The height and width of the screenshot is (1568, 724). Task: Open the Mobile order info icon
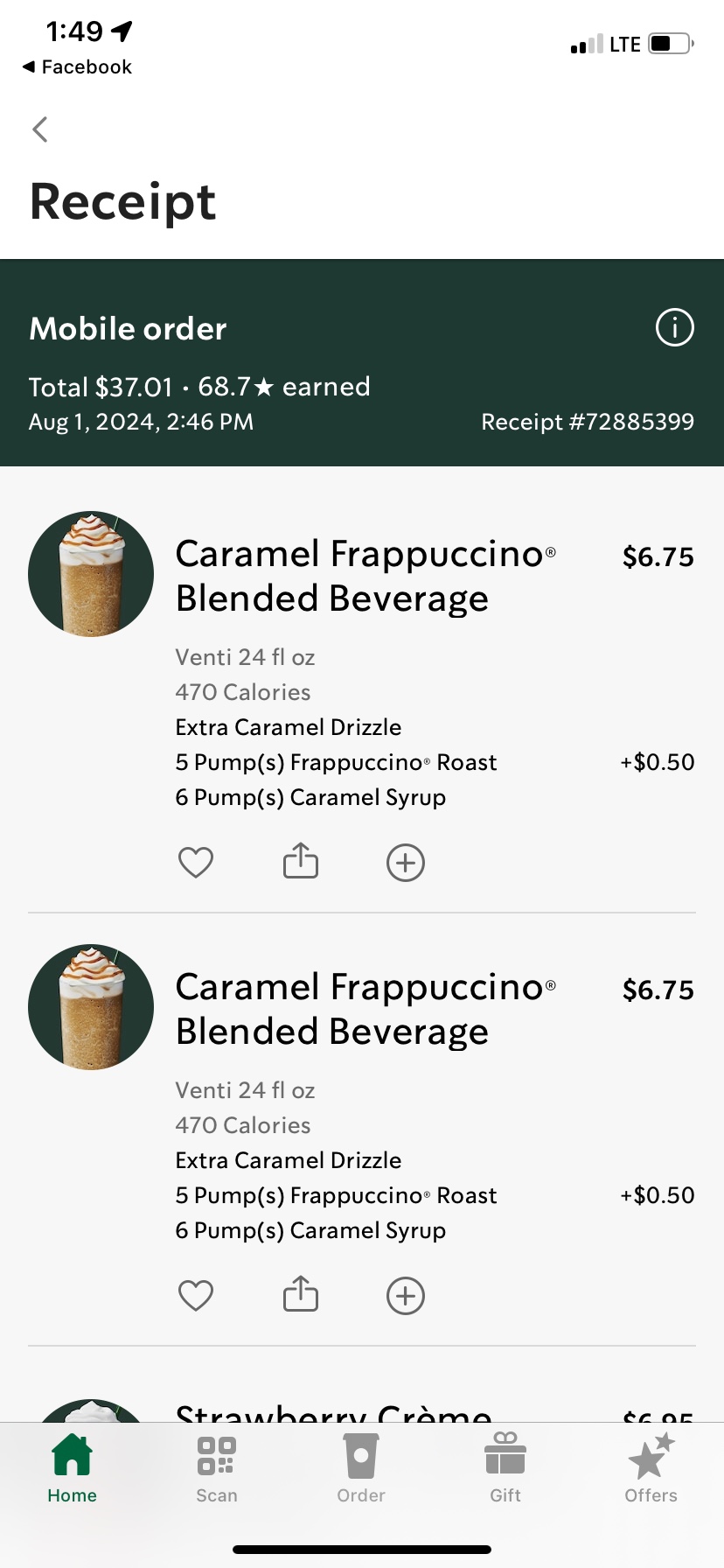[x=674, y=328]
